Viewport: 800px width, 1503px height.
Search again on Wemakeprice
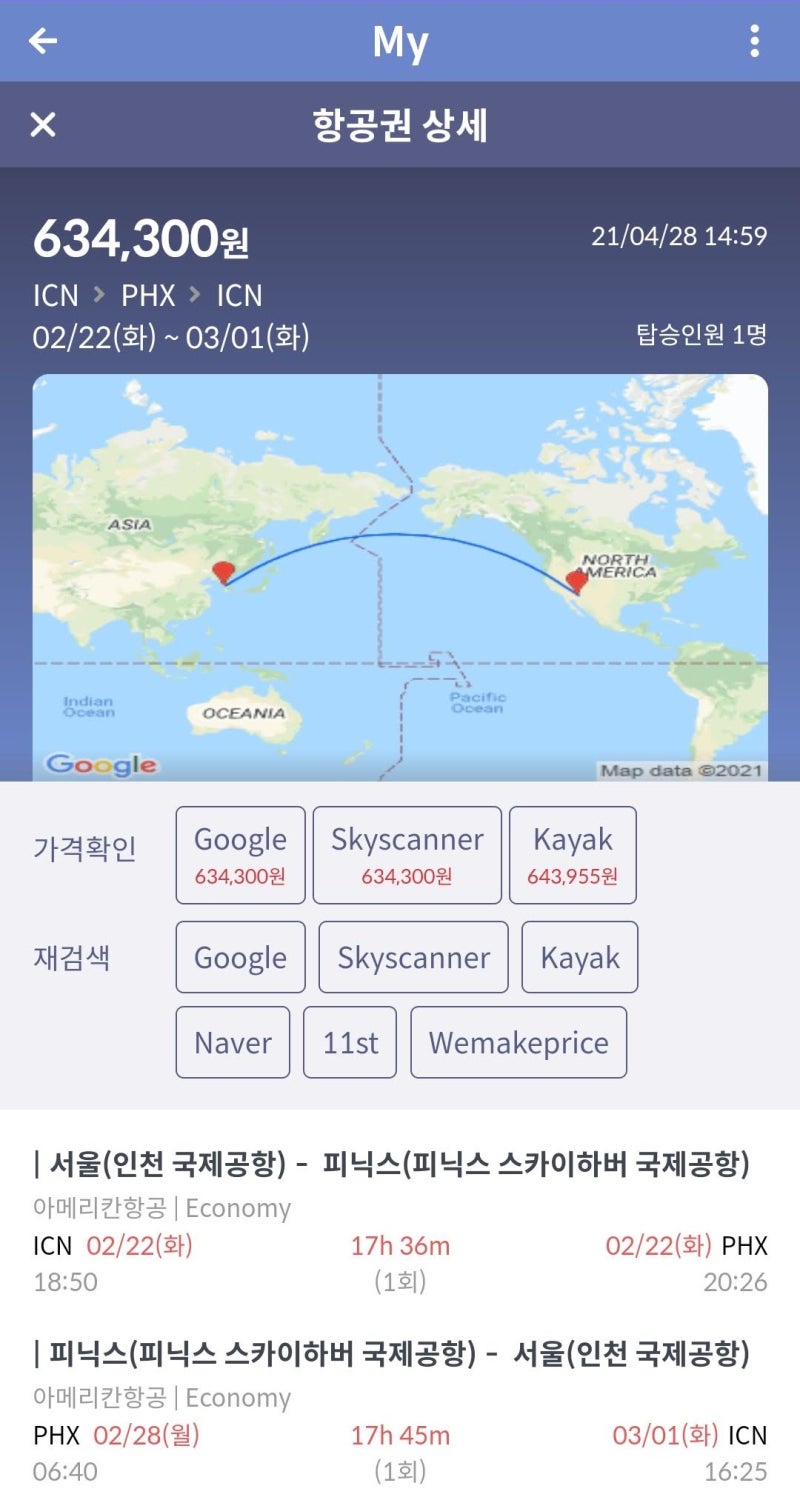pyautogui.click(x=518, y=1042)
